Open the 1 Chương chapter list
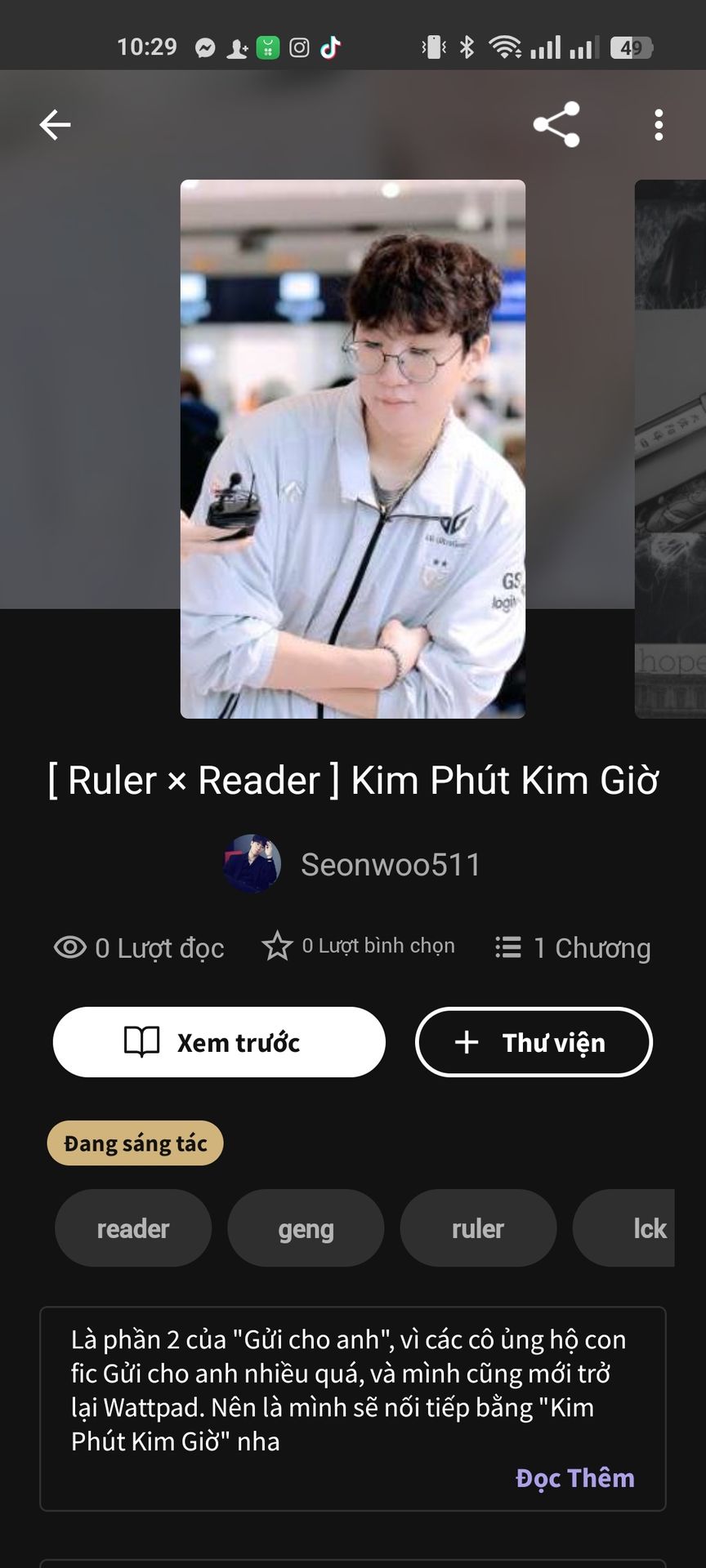Image resolution: width=706 pixels, height=1568 pixels. click(x=574, y=947)
